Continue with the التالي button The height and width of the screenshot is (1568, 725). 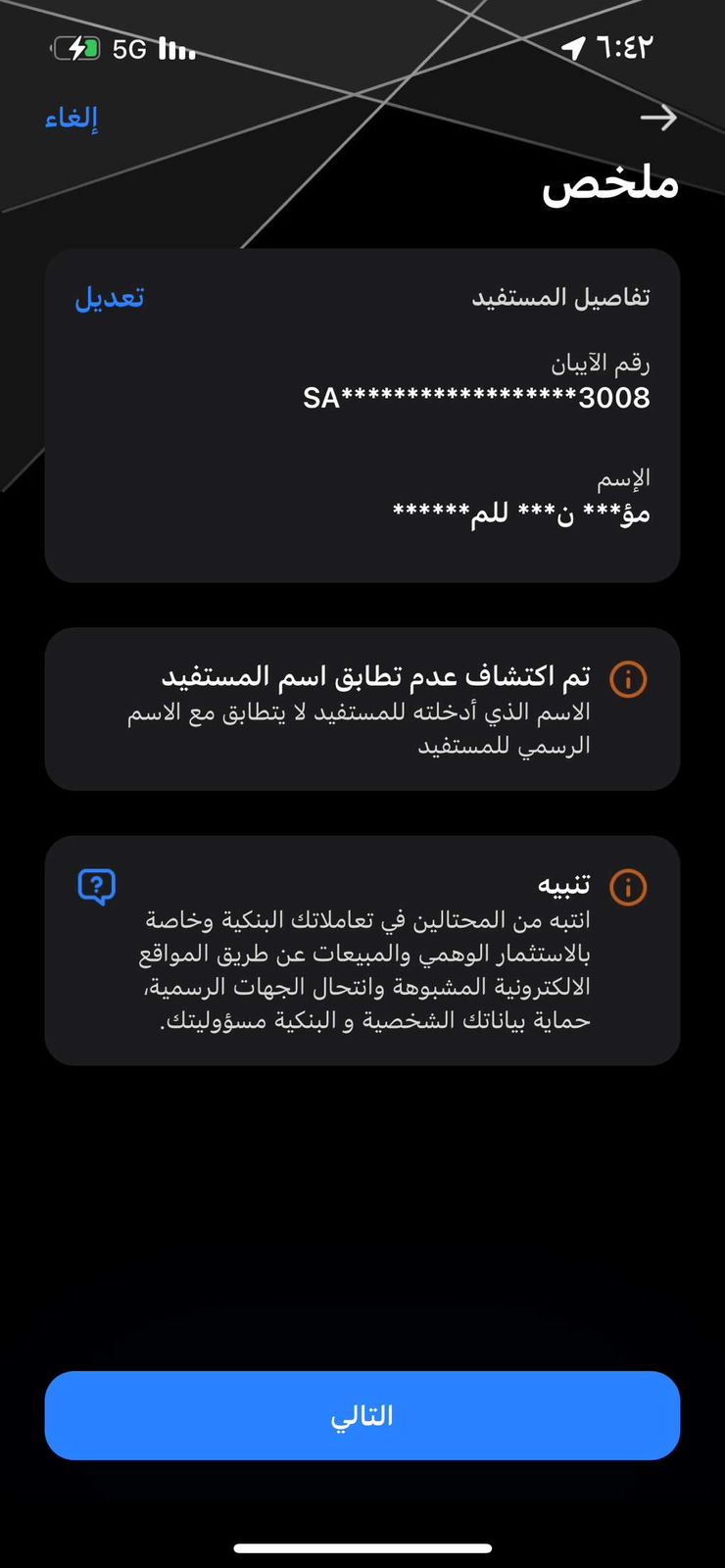click(x=362, y=1415)
